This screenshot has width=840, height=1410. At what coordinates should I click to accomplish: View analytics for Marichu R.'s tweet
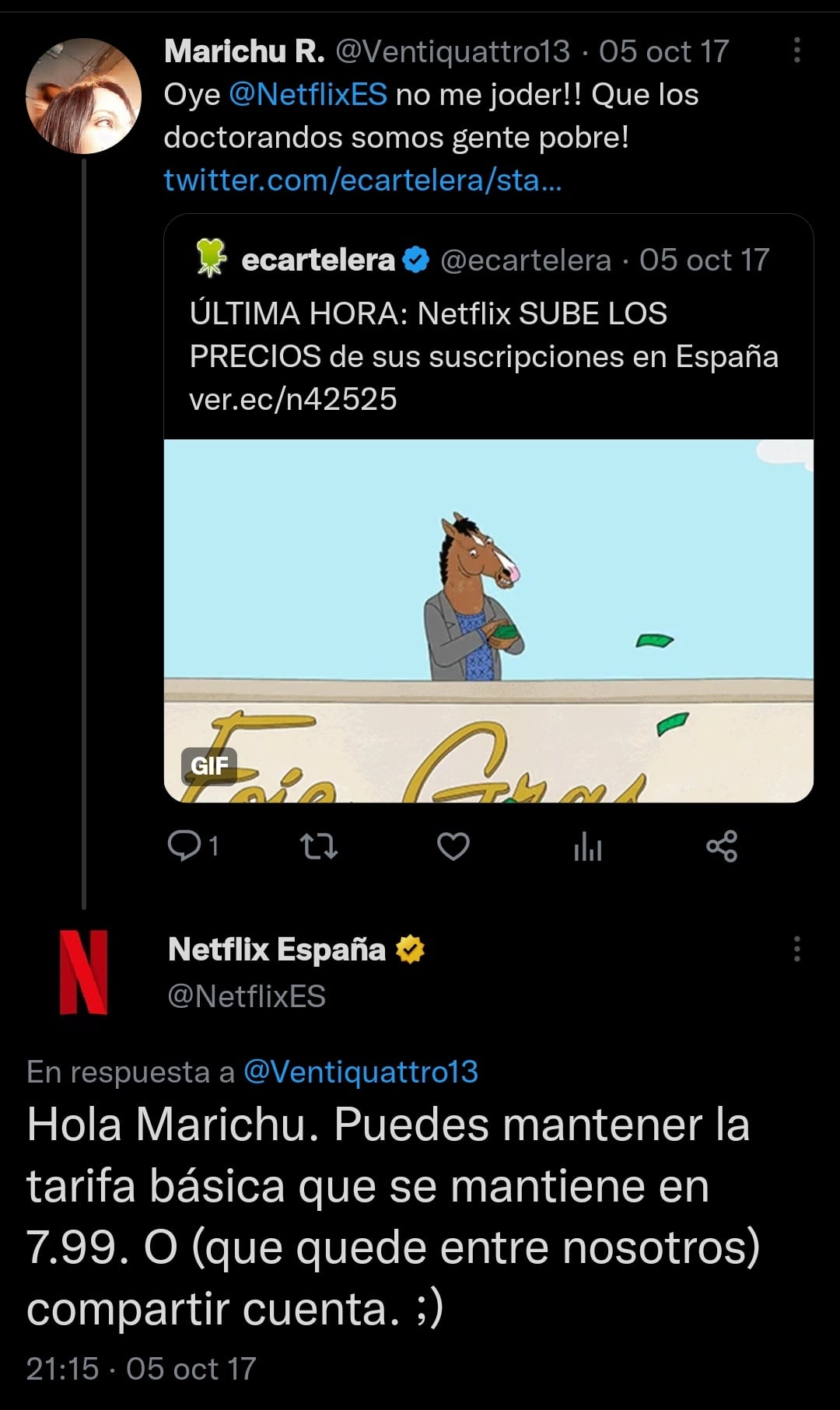(587, 847)
